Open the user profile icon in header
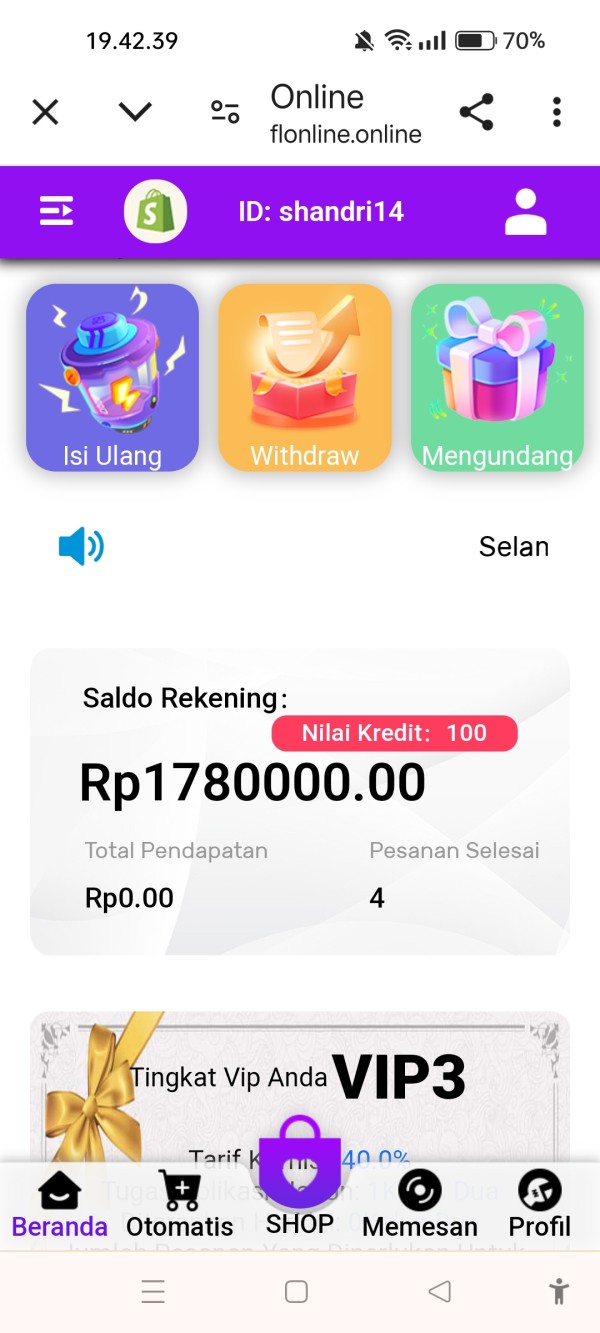This screenshot has height=1333, width=600. (525, 212)
